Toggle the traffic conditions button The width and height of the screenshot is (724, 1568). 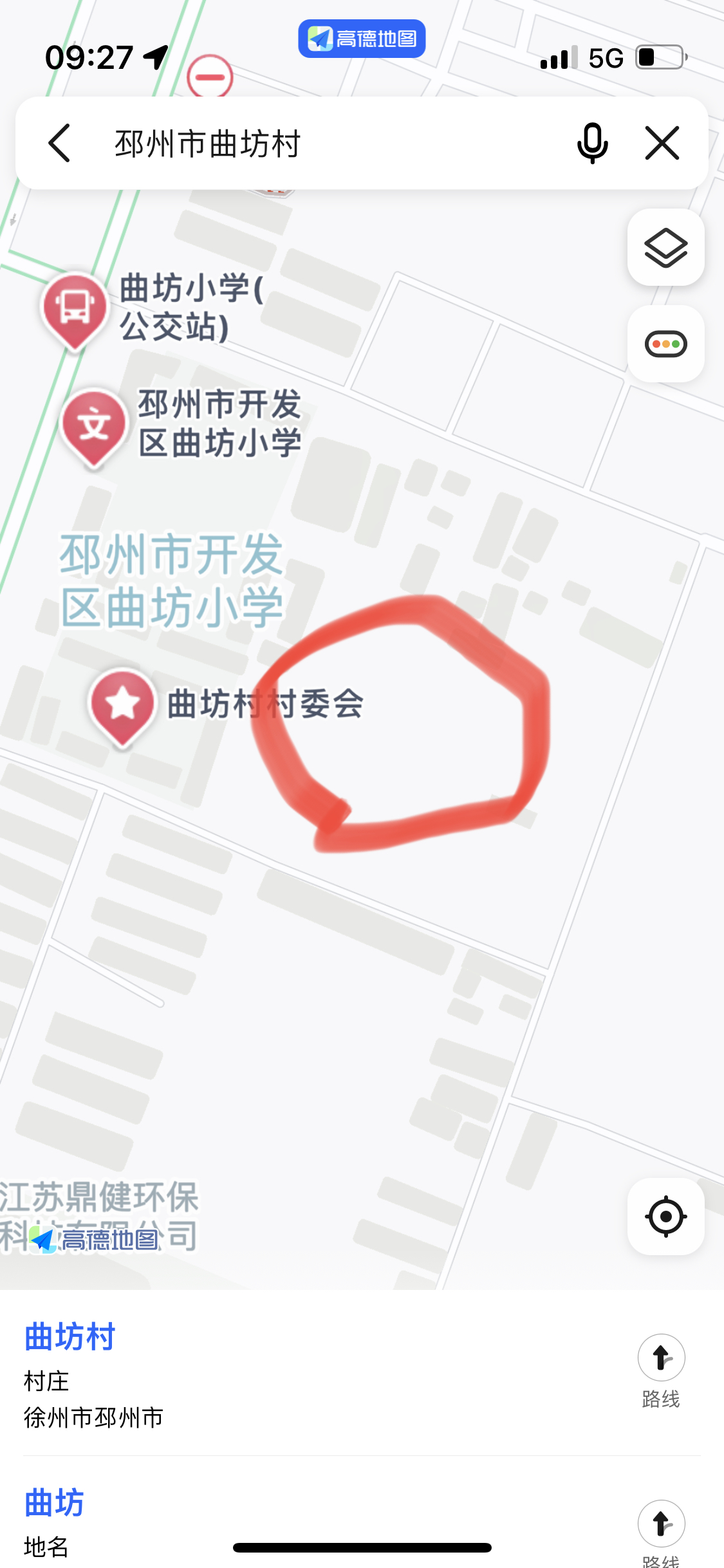pyautogui.click(x=665, y=344)
